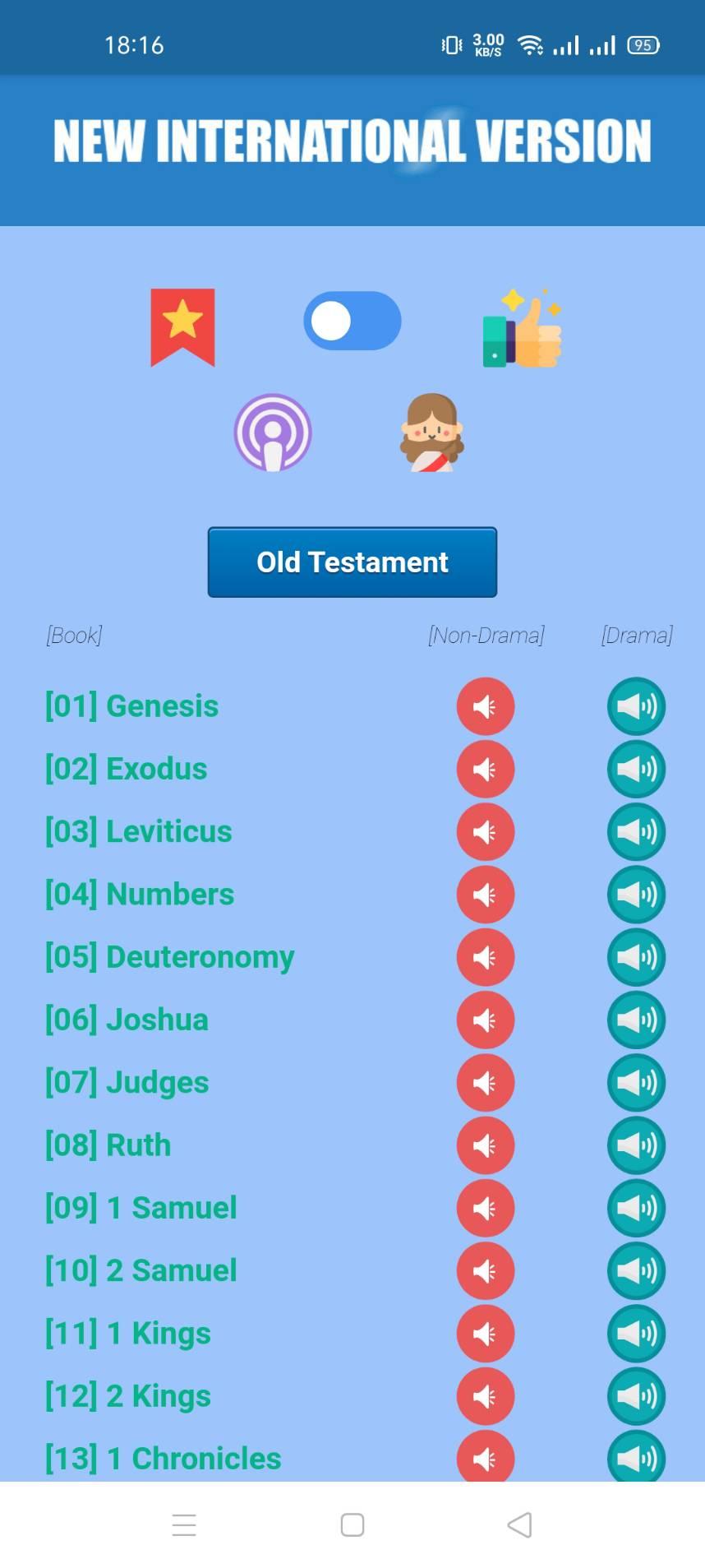Tap the Jesus character icon

432,432
